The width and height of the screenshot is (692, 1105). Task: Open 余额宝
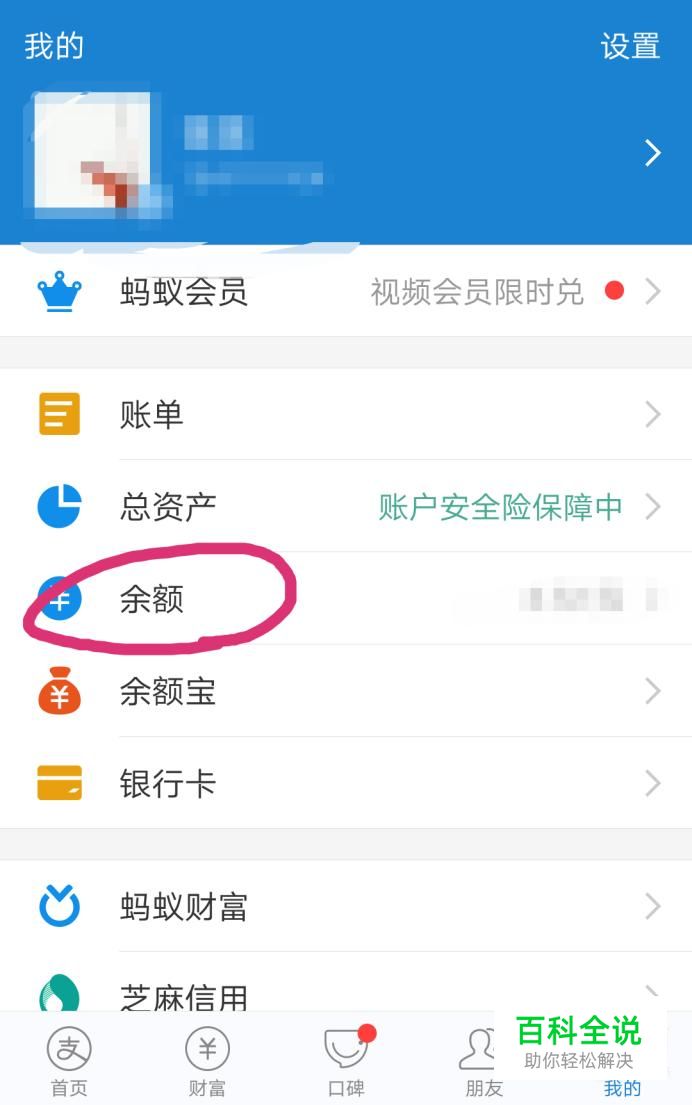click(x=345, y=691)
